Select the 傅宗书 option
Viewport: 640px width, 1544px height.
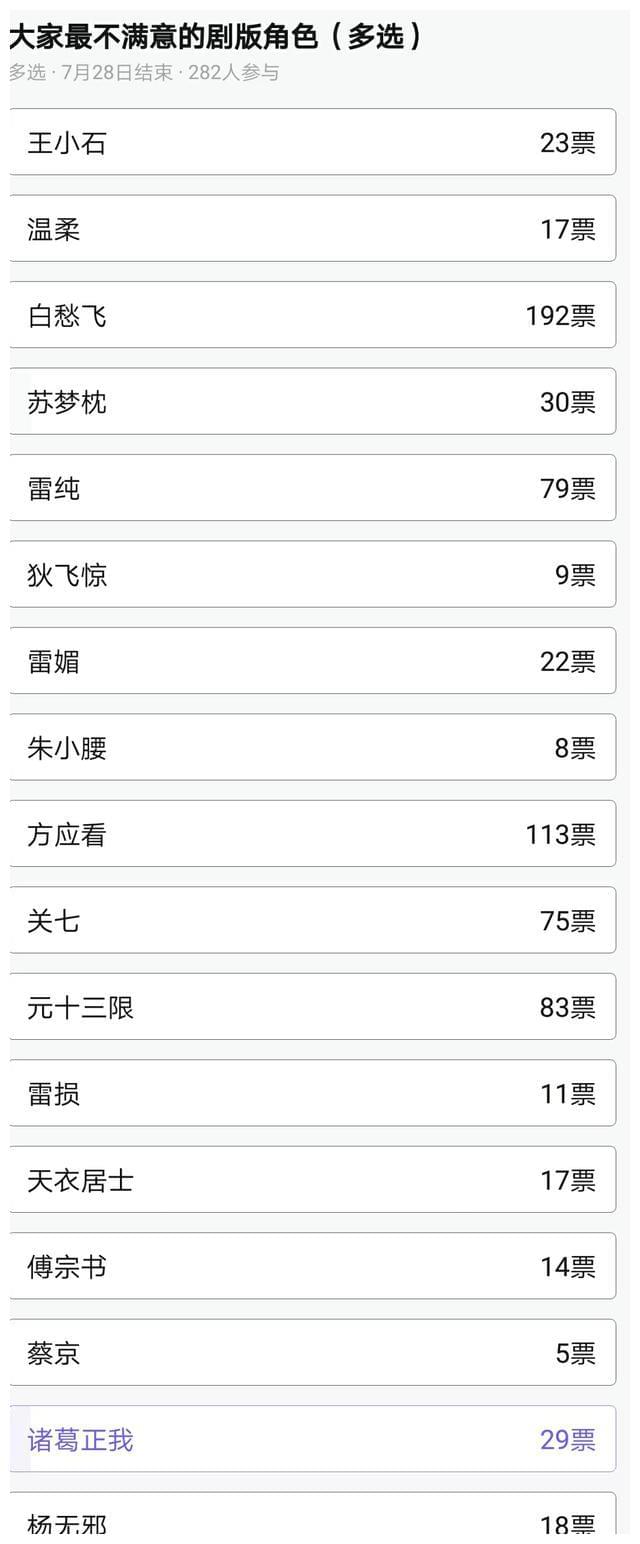point(312,1266)
